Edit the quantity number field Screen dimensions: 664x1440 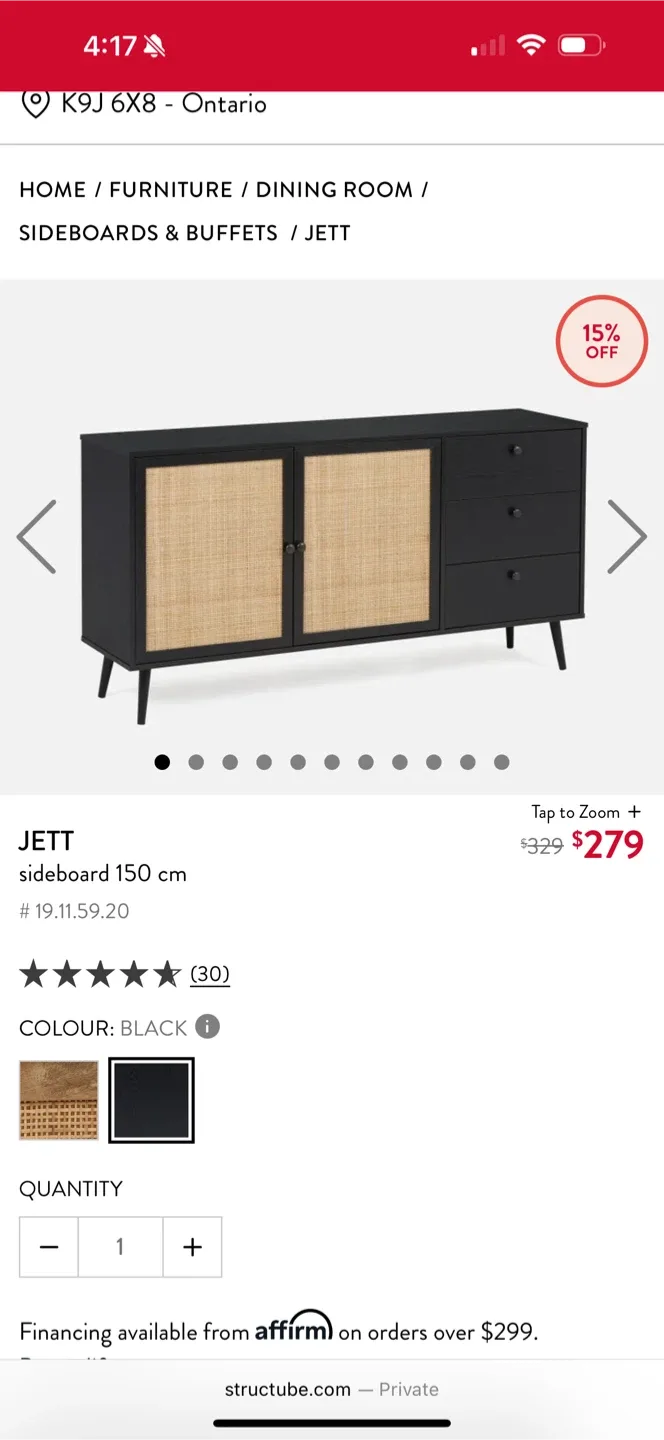click(120, 1247)
